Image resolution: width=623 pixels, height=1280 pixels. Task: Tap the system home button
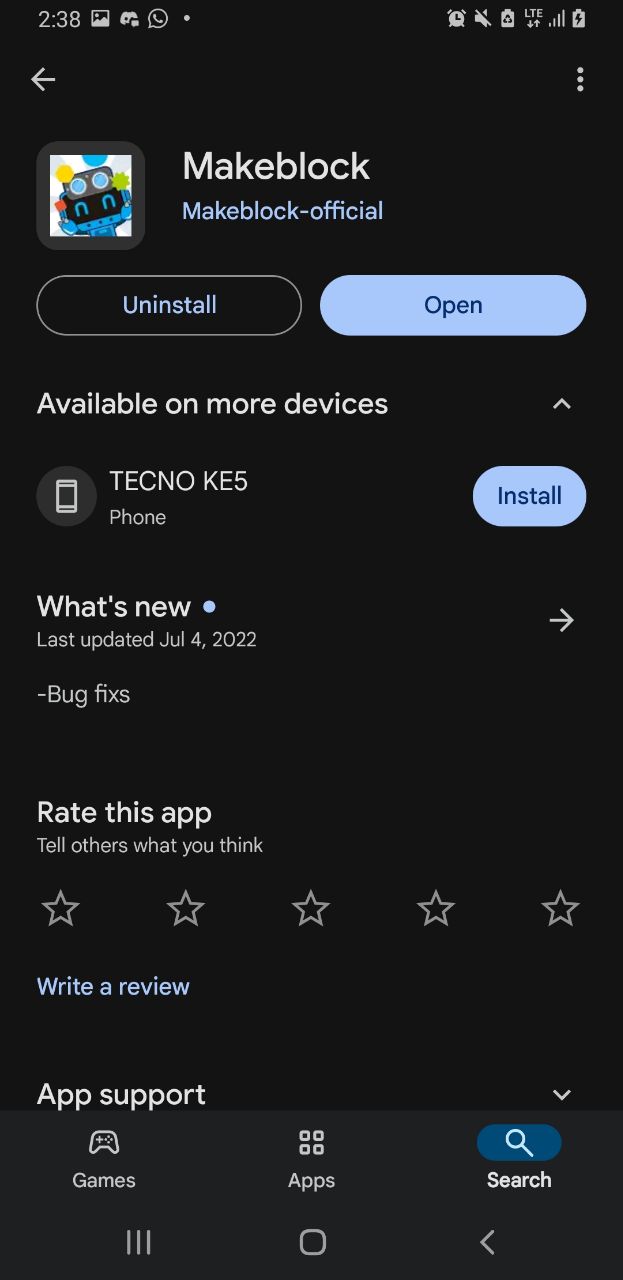coord(312,1242)
